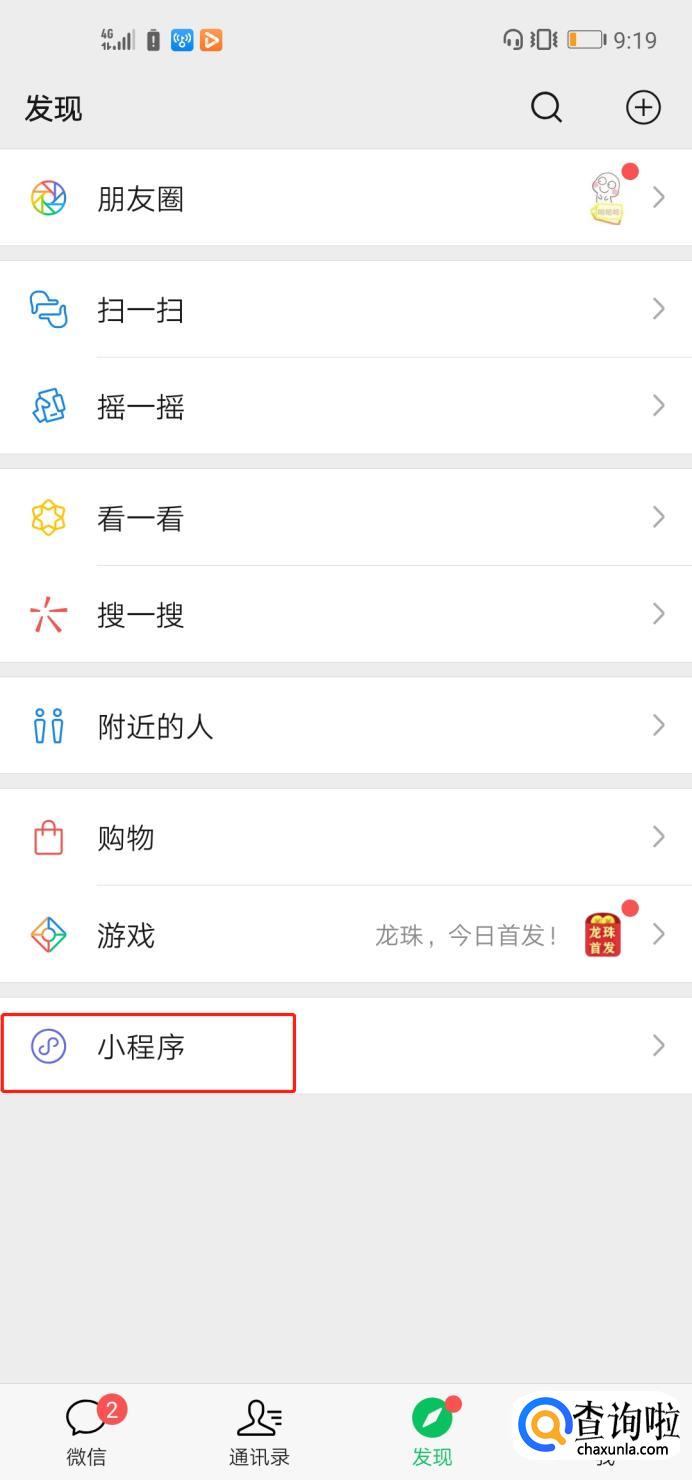The image size is (692, 1480).
Task: Switch to the 通讯录 contacts tab
Action: click(259, 1431)
